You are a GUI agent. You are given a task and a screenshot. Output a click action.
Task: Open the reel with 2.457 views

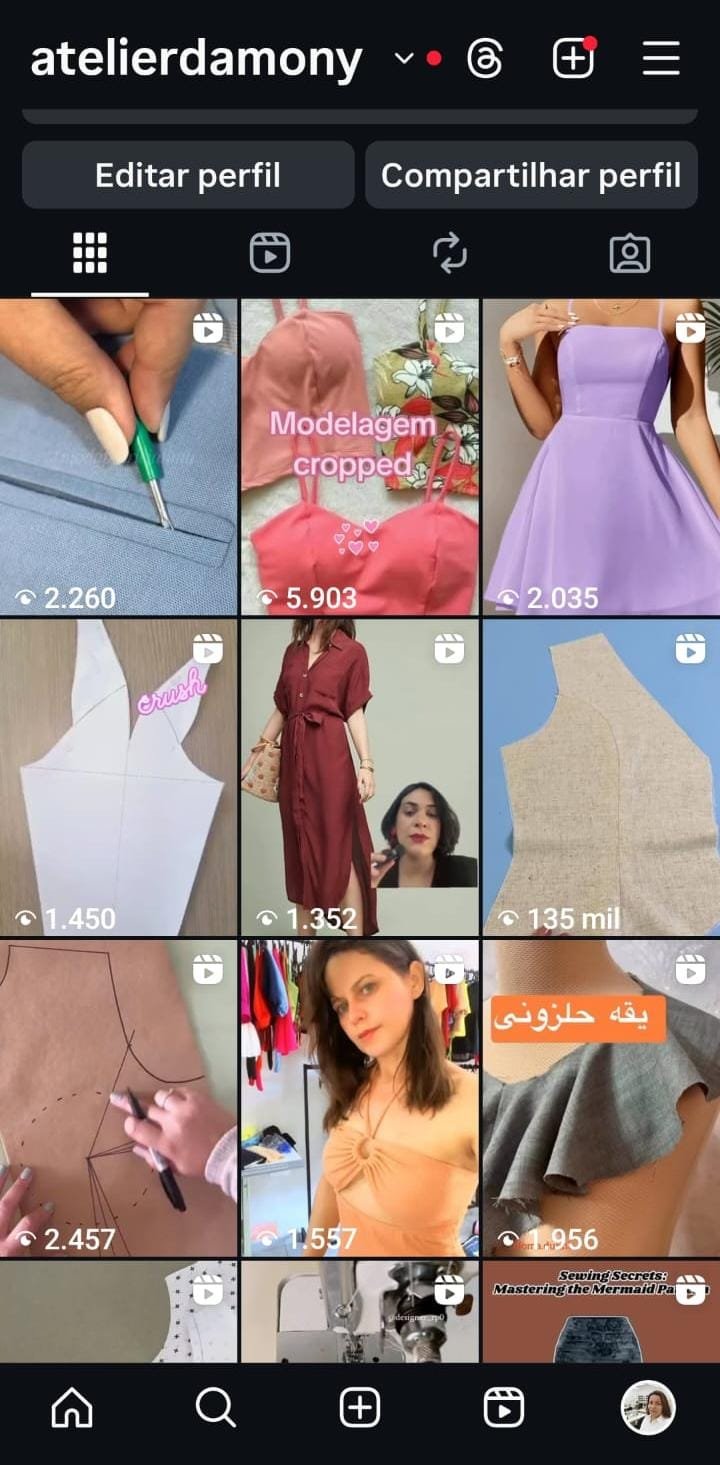pos(118,1097)
